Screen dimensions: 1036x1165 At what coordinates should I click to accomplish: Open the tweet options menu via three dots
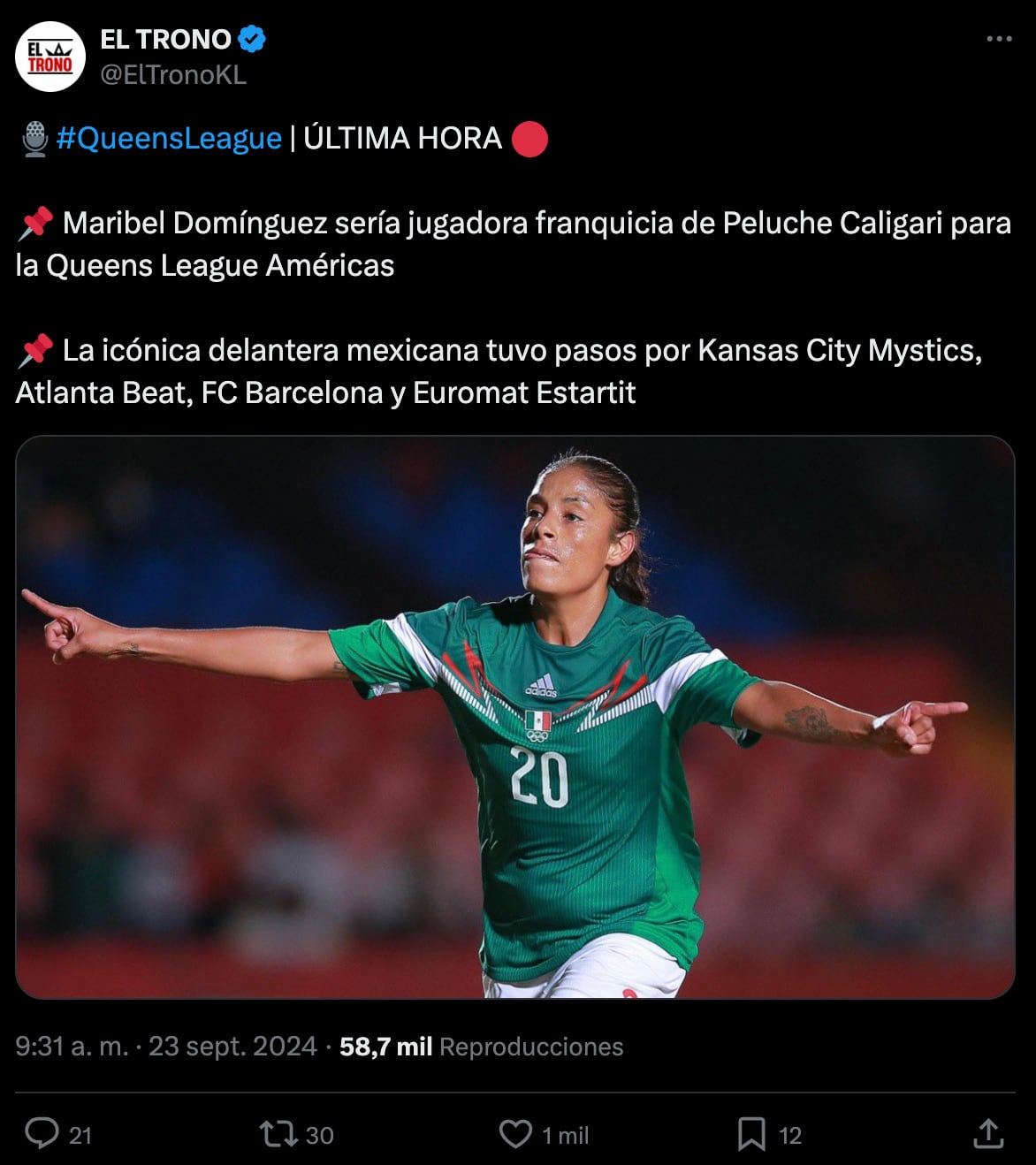pos(1000,37)
